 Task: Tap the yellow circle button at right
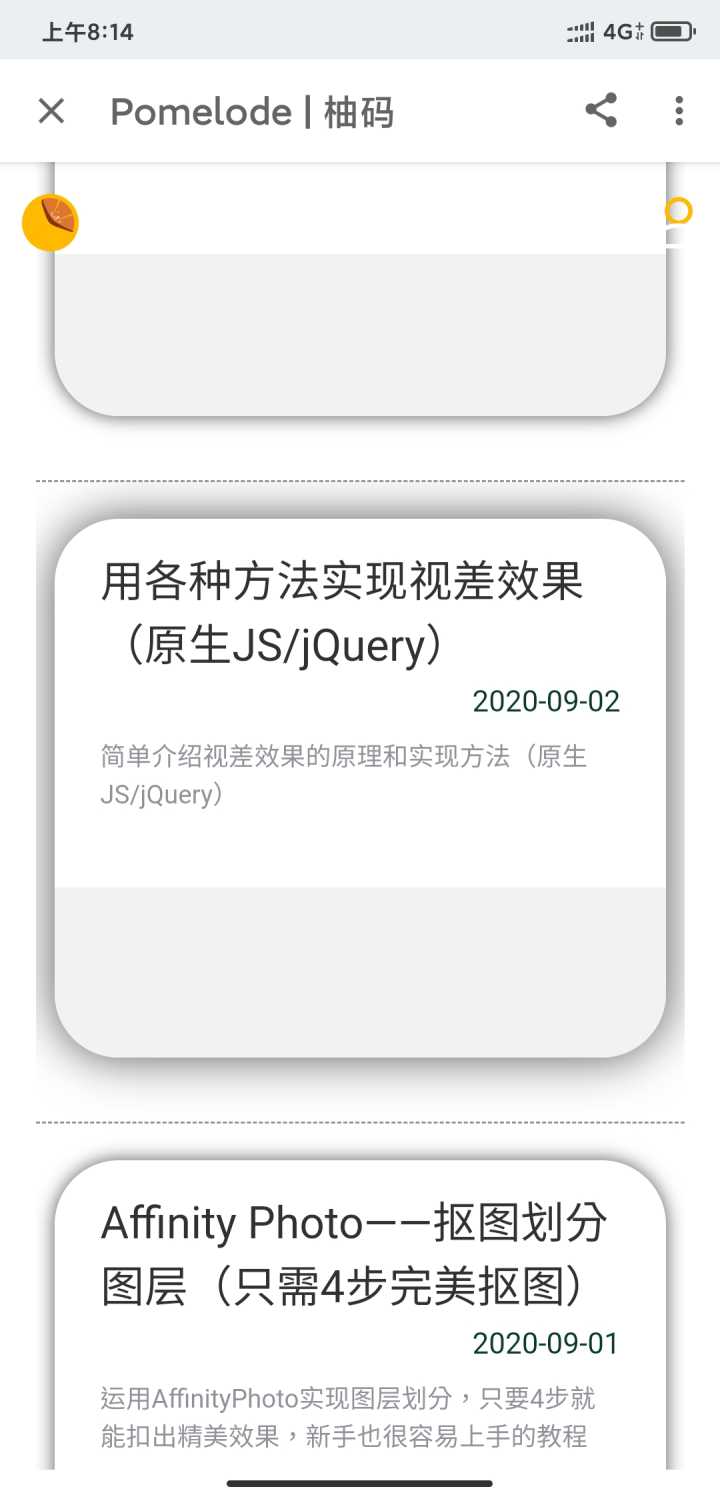pos(678,211)
